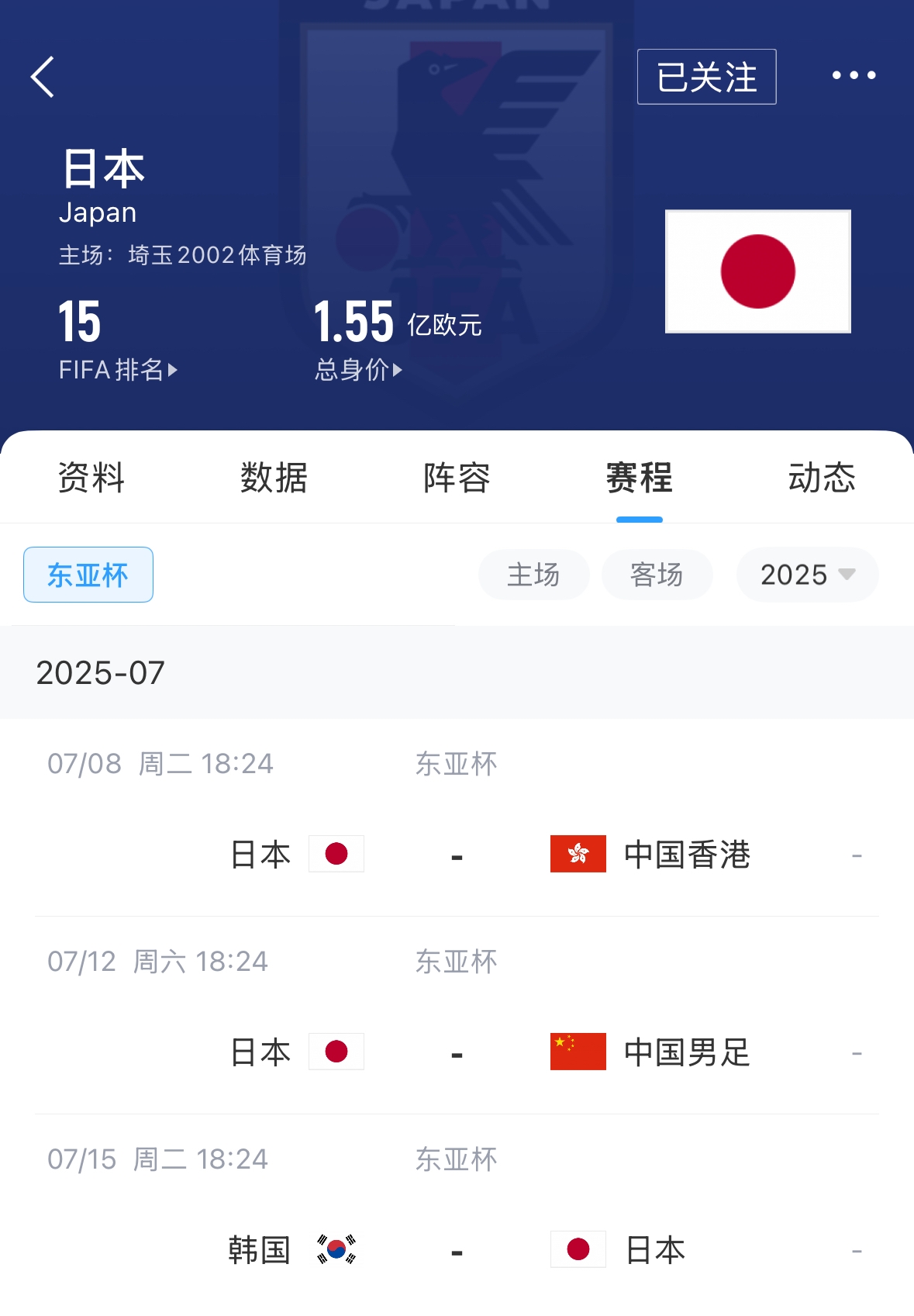Click the South Korea flag in the 07/15 match row
Screen dimensions: 914x1316
pyautogui.click(x=336, y=1249)
